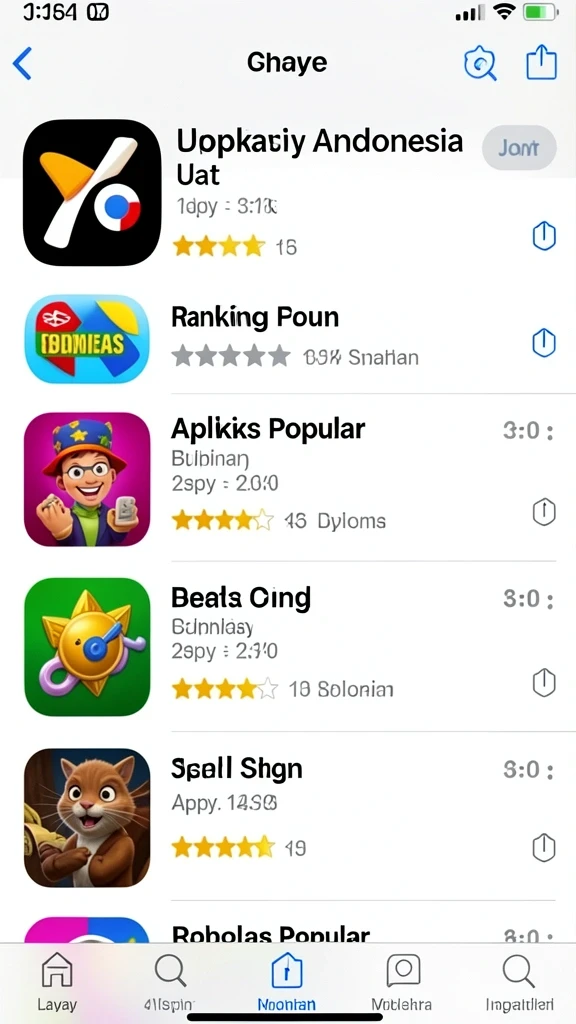
Task: Share this page via the share icon
Action: [x=541, y=63]
